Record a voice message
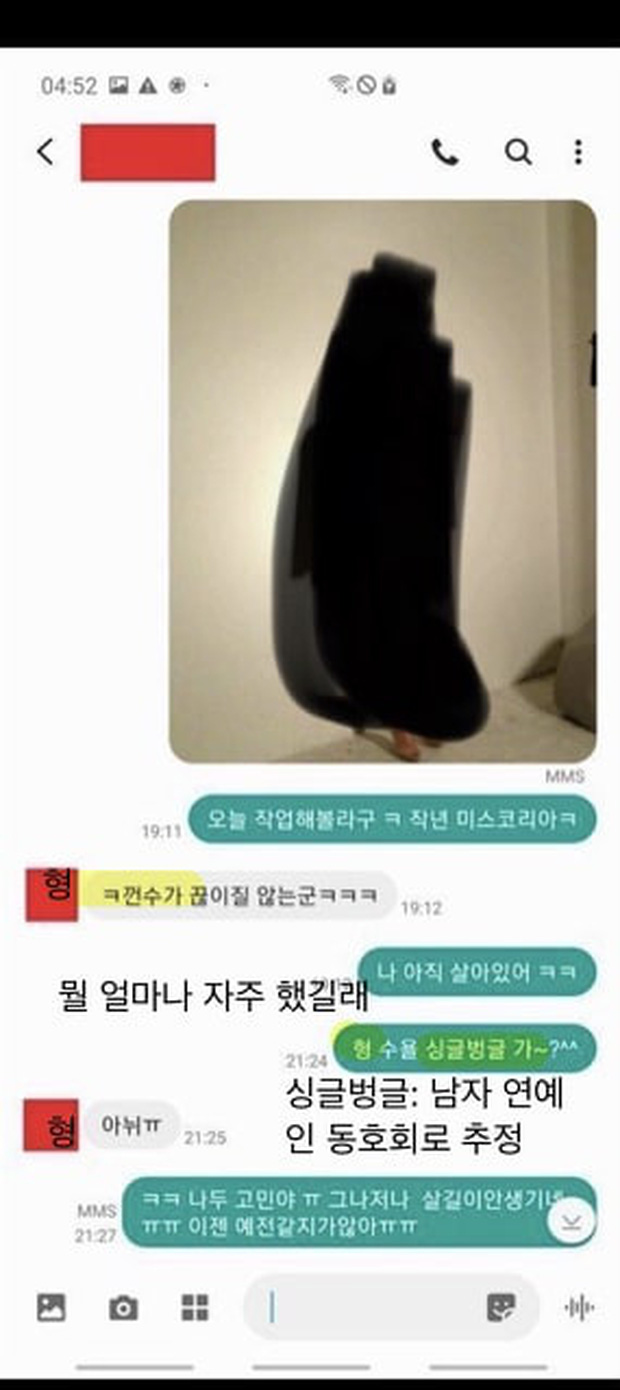620x1390 pixels. point(579,1307)
